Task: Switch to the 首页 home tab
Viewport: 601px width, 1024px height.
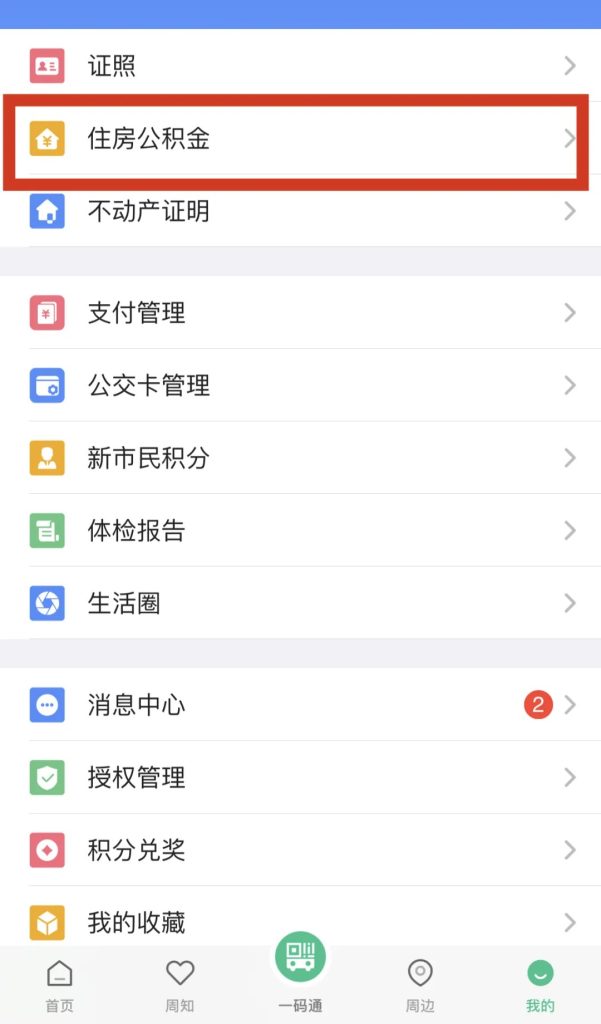Action: pos(60,985)
